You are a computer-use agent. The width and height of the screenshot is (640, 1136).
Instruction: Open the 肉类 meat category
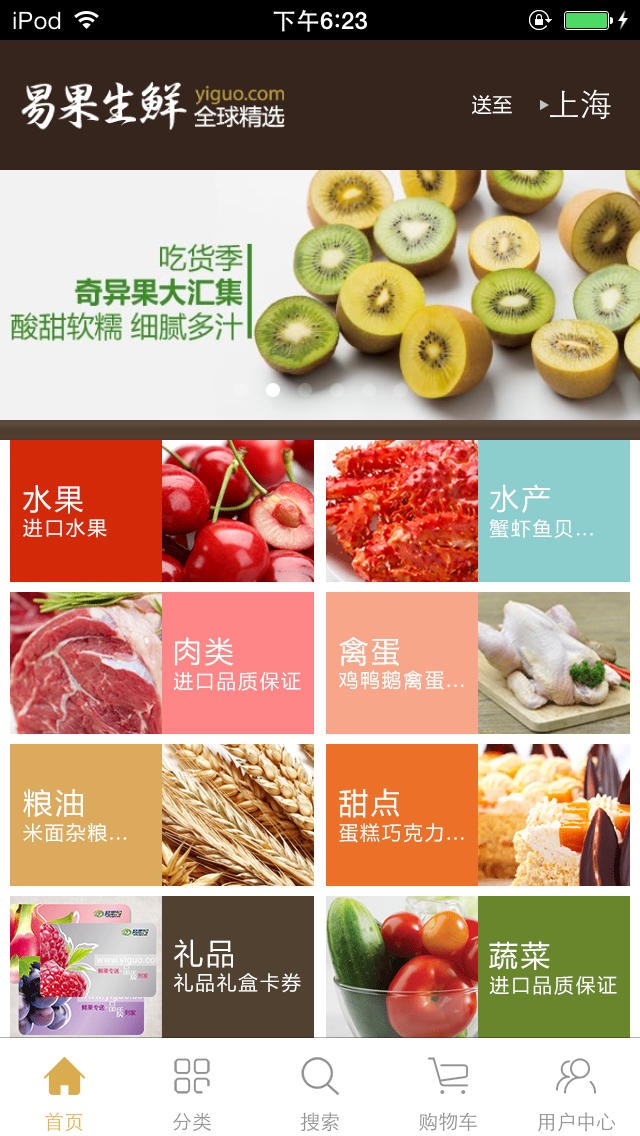pyautogui.click(x=162, y=663)
